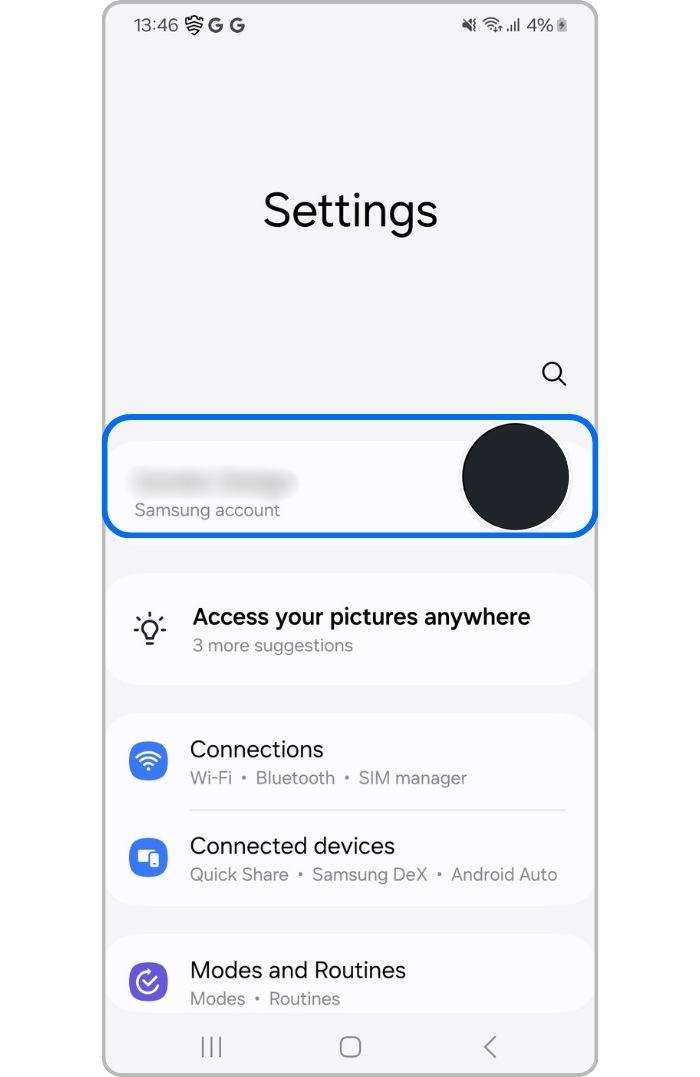
Task: Open Modes and Routines settings
Action: (350, 982)
